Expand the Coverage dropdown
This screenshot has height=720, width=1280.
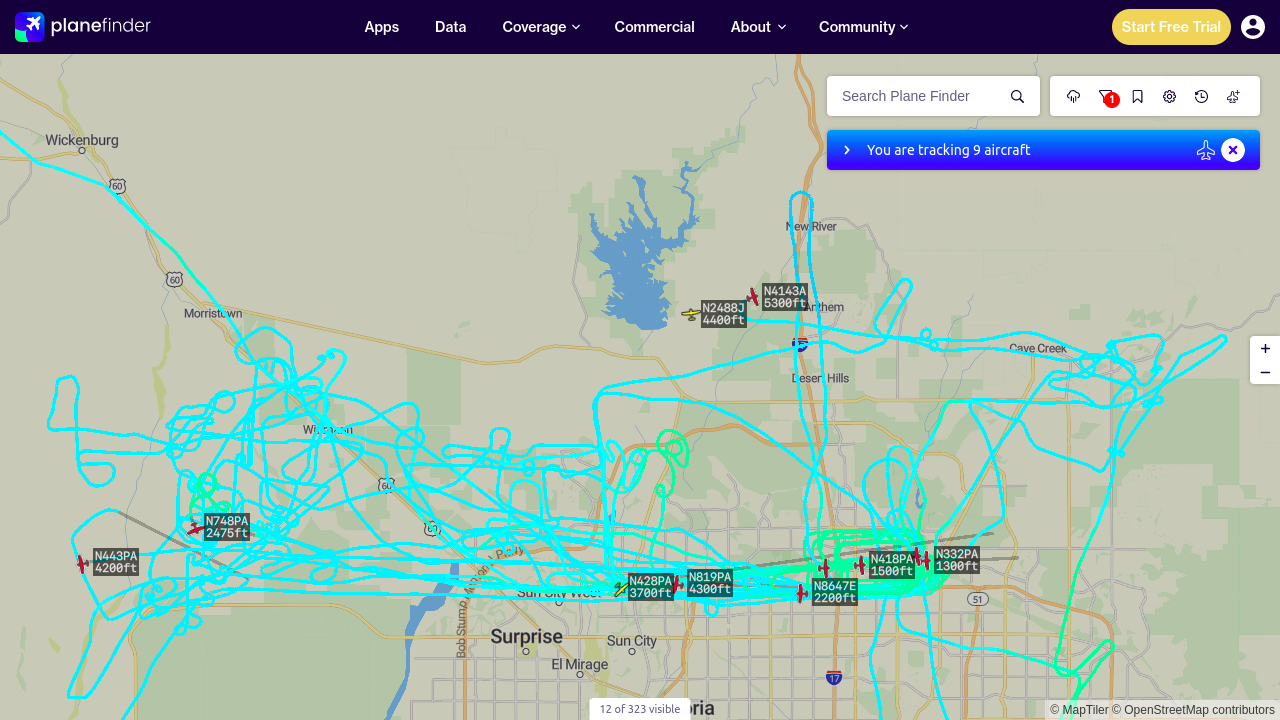[541, 27]
